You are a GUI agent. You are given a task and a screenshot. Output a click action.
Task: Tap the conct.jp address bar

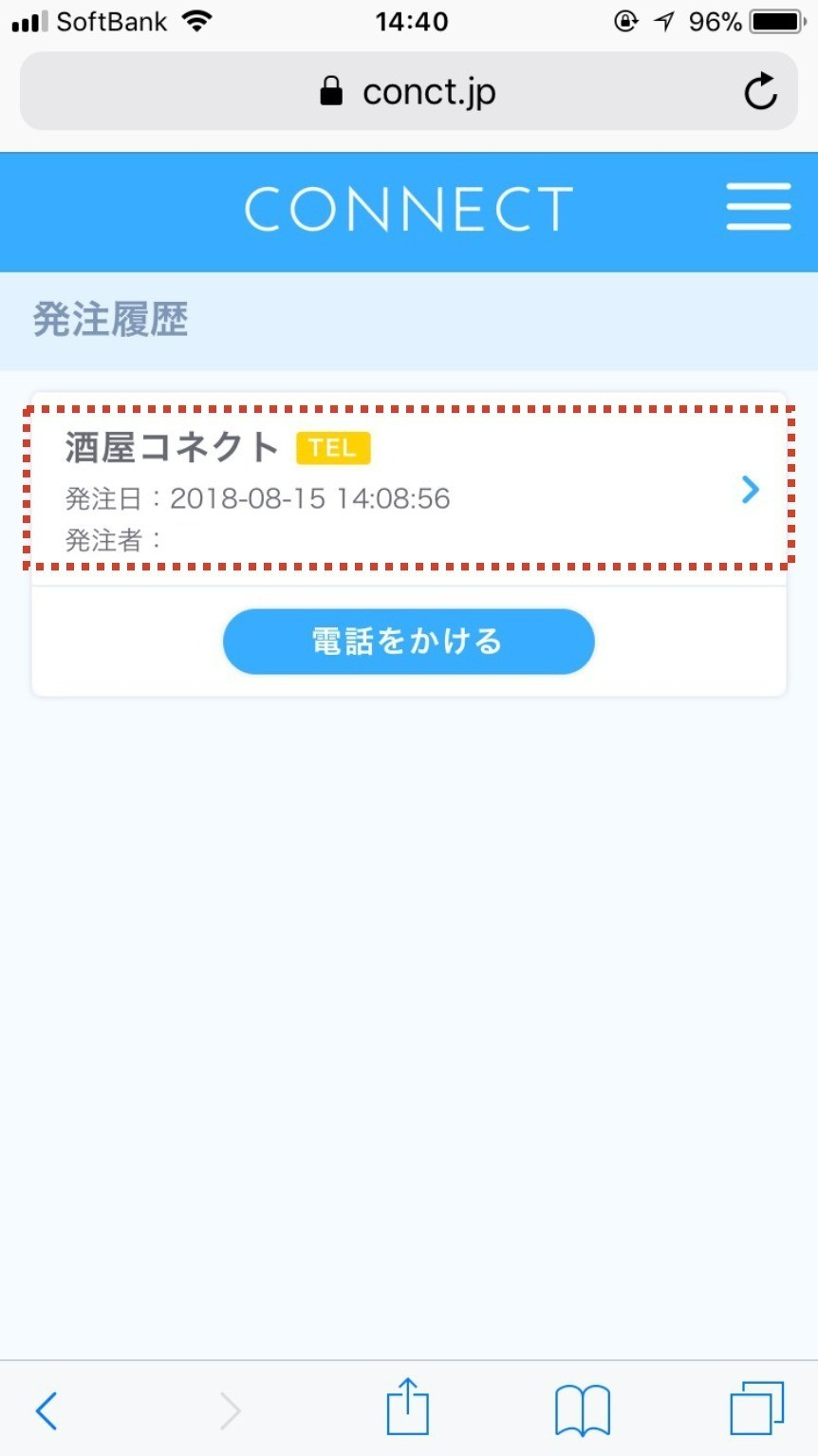(x=409, y=91)
